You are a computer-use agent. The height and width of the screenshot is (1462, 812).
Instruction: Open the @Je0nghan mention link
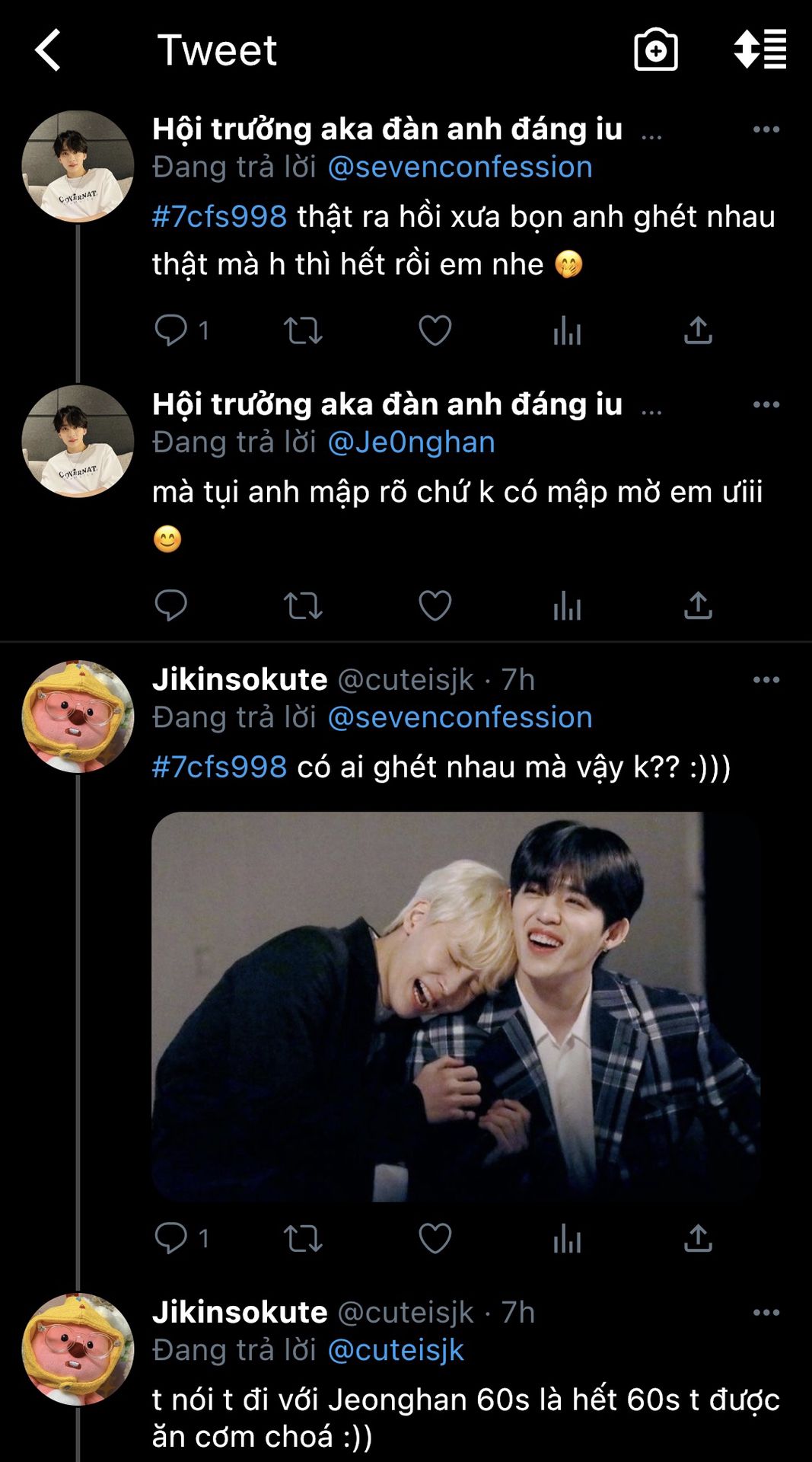[411, 442]
